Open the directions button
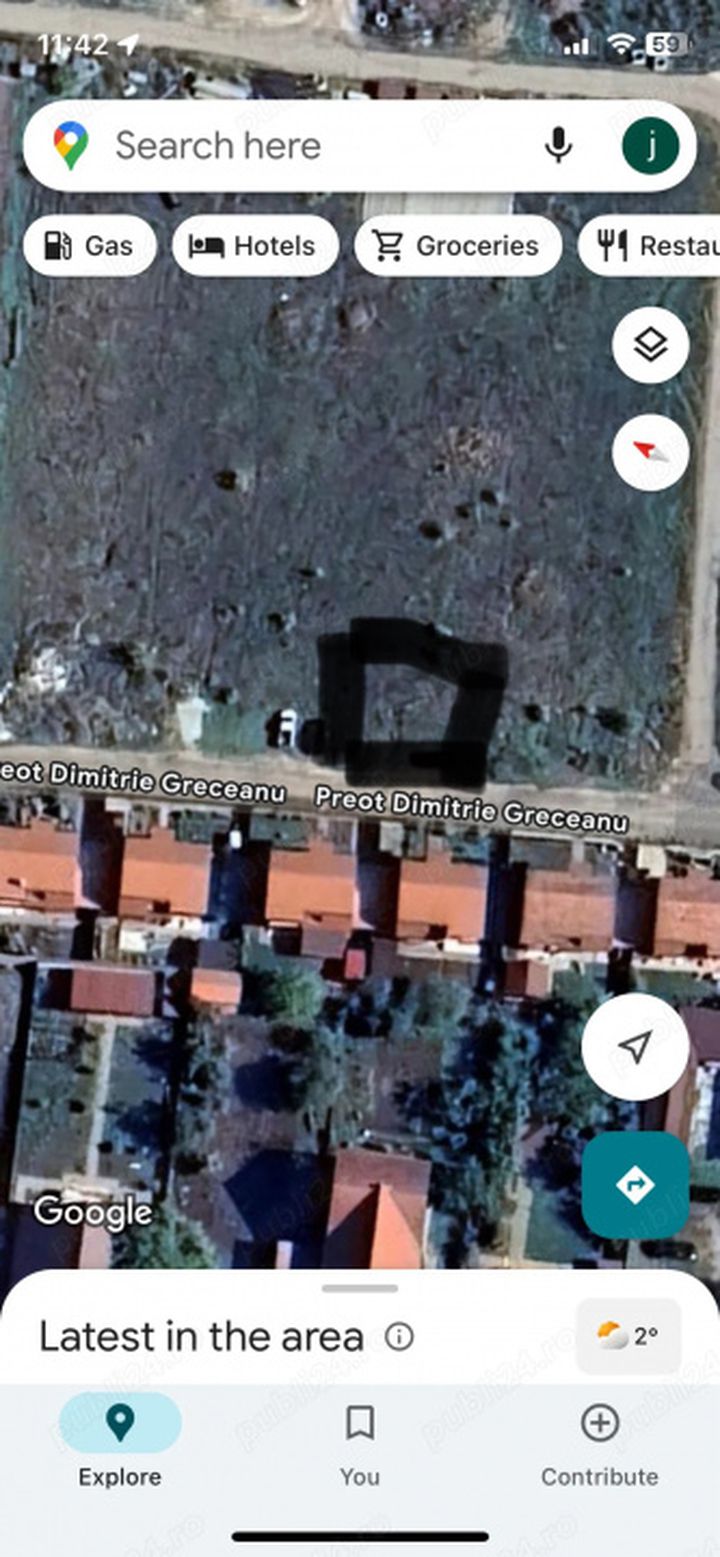 coord(635,1185)
